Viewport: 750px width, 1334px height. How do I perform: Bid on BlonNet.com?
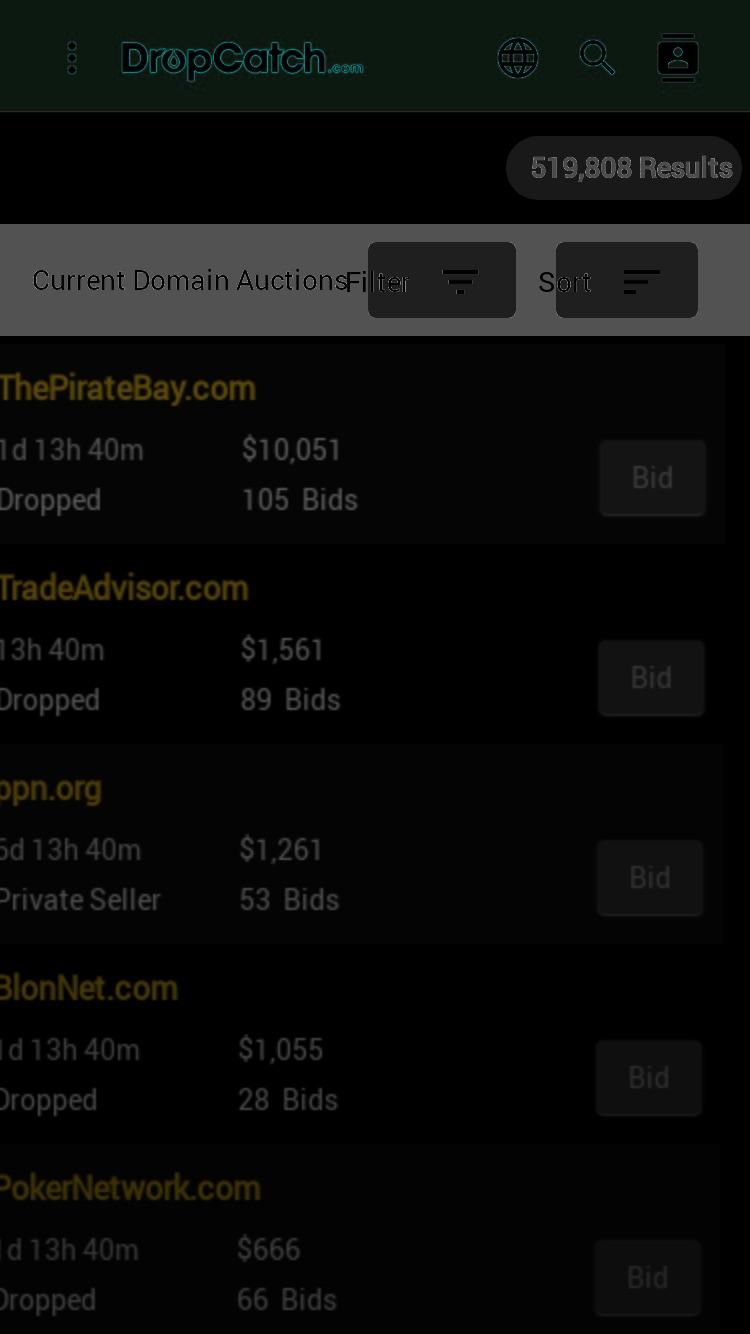(x=649, y=1078)
